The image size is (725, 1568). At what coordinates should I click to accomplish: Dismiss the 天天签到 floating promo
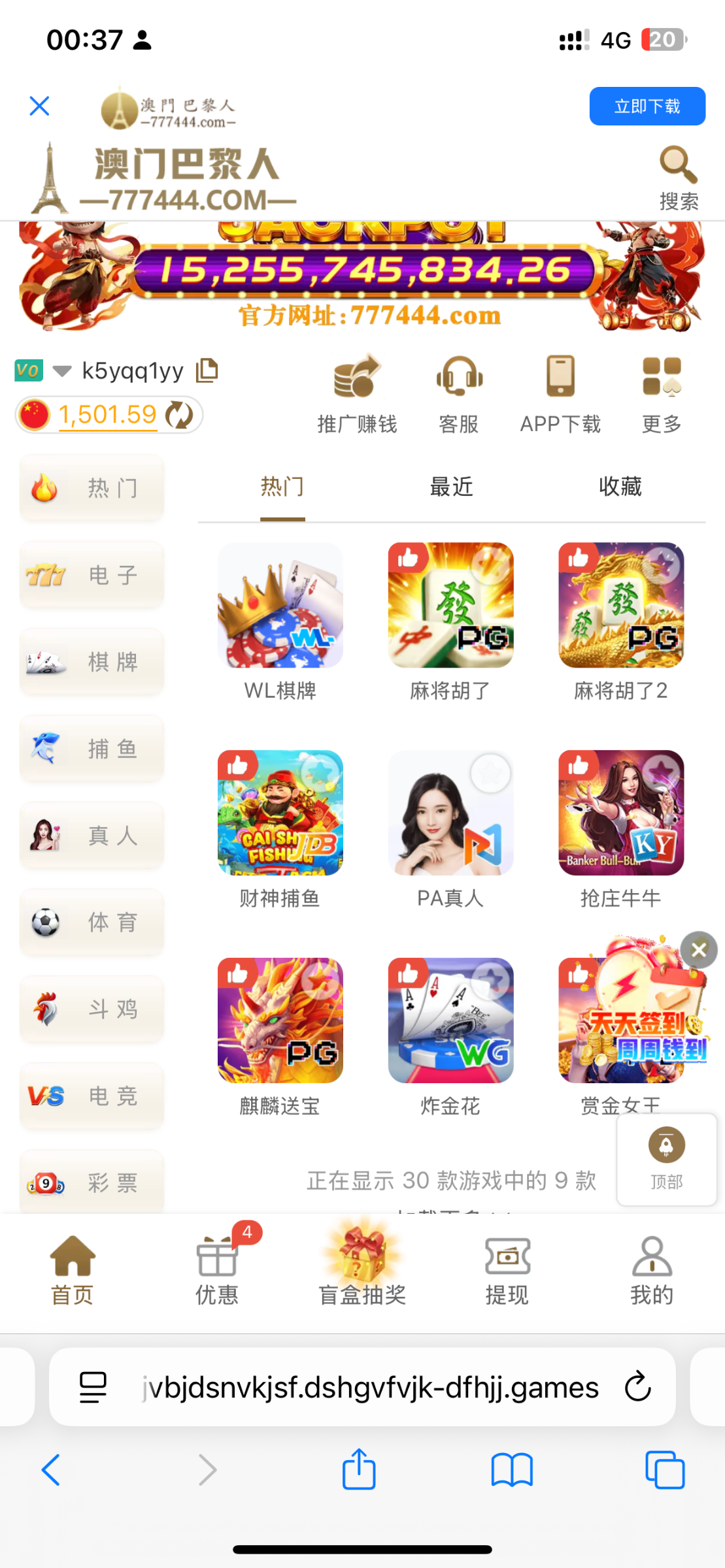tap(699, 950)
